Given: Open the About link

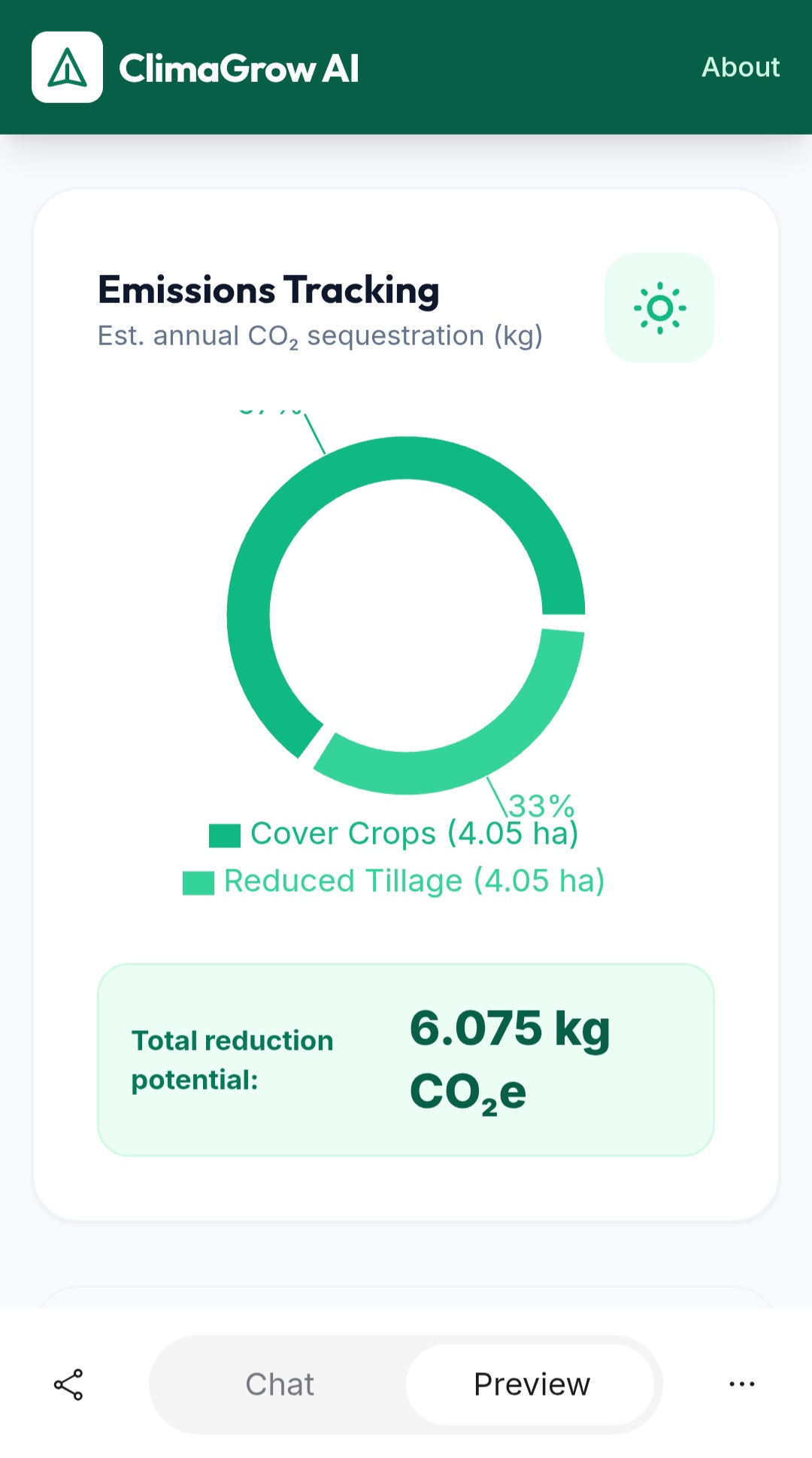Looking at the screenshot, I should (741, 67).
